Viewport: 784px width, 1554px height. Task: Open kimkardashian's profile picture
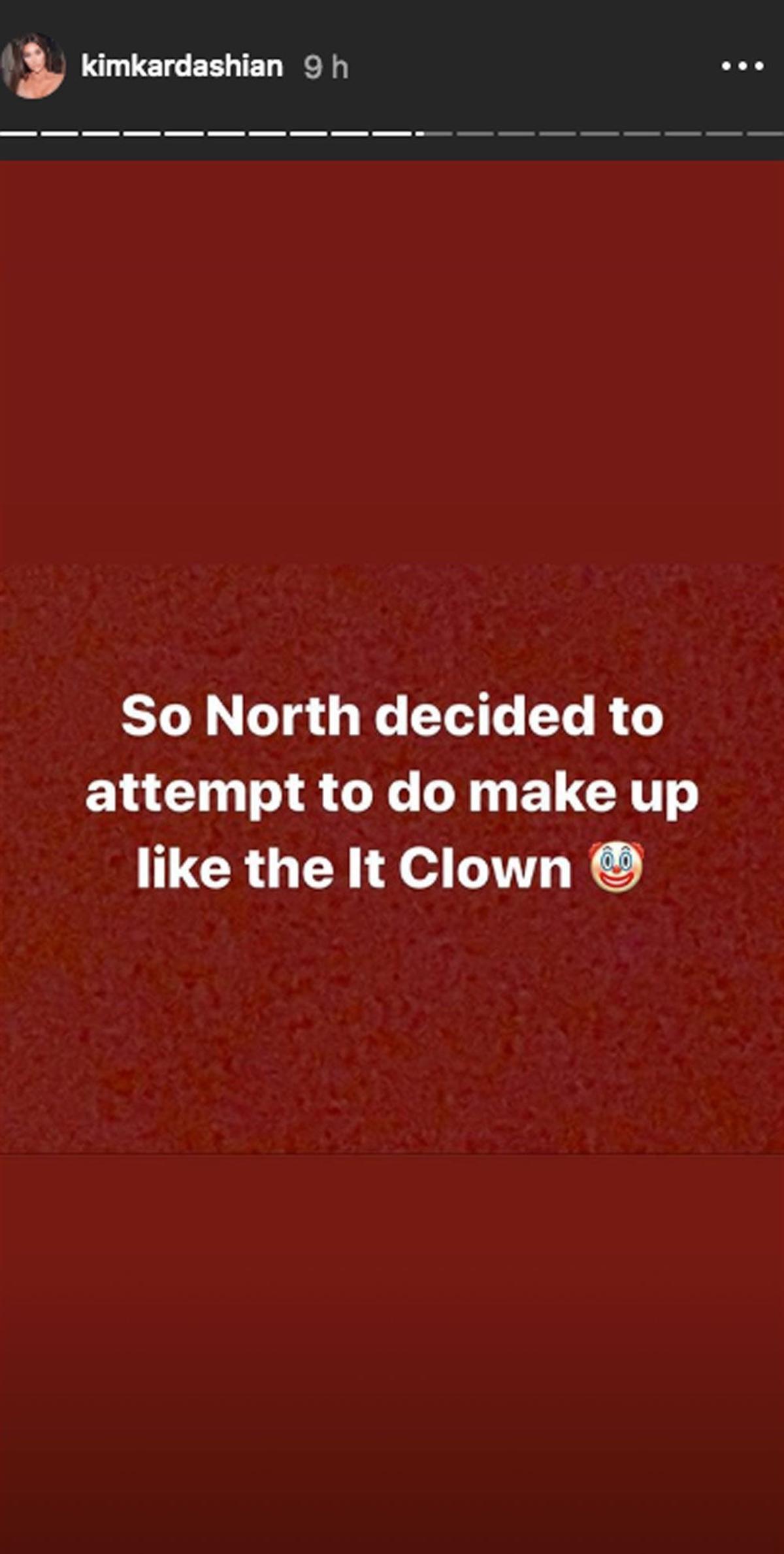(33, 67)
